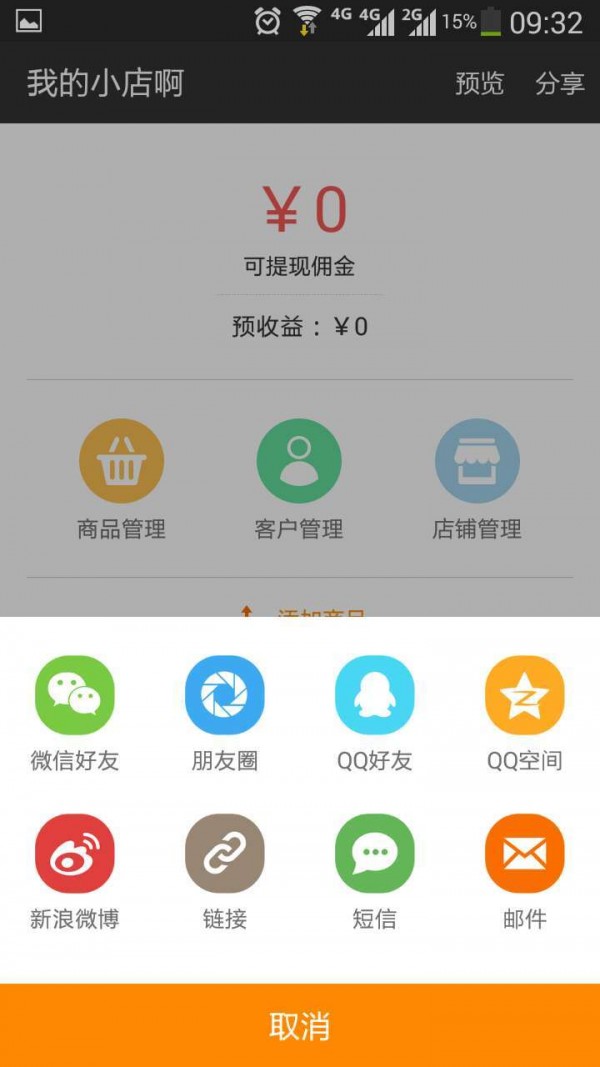Image resolution: width=600 pixels, height=1067 pixels.
Task: Open 预览 in the top bar
Action: (x=480, y=83)
